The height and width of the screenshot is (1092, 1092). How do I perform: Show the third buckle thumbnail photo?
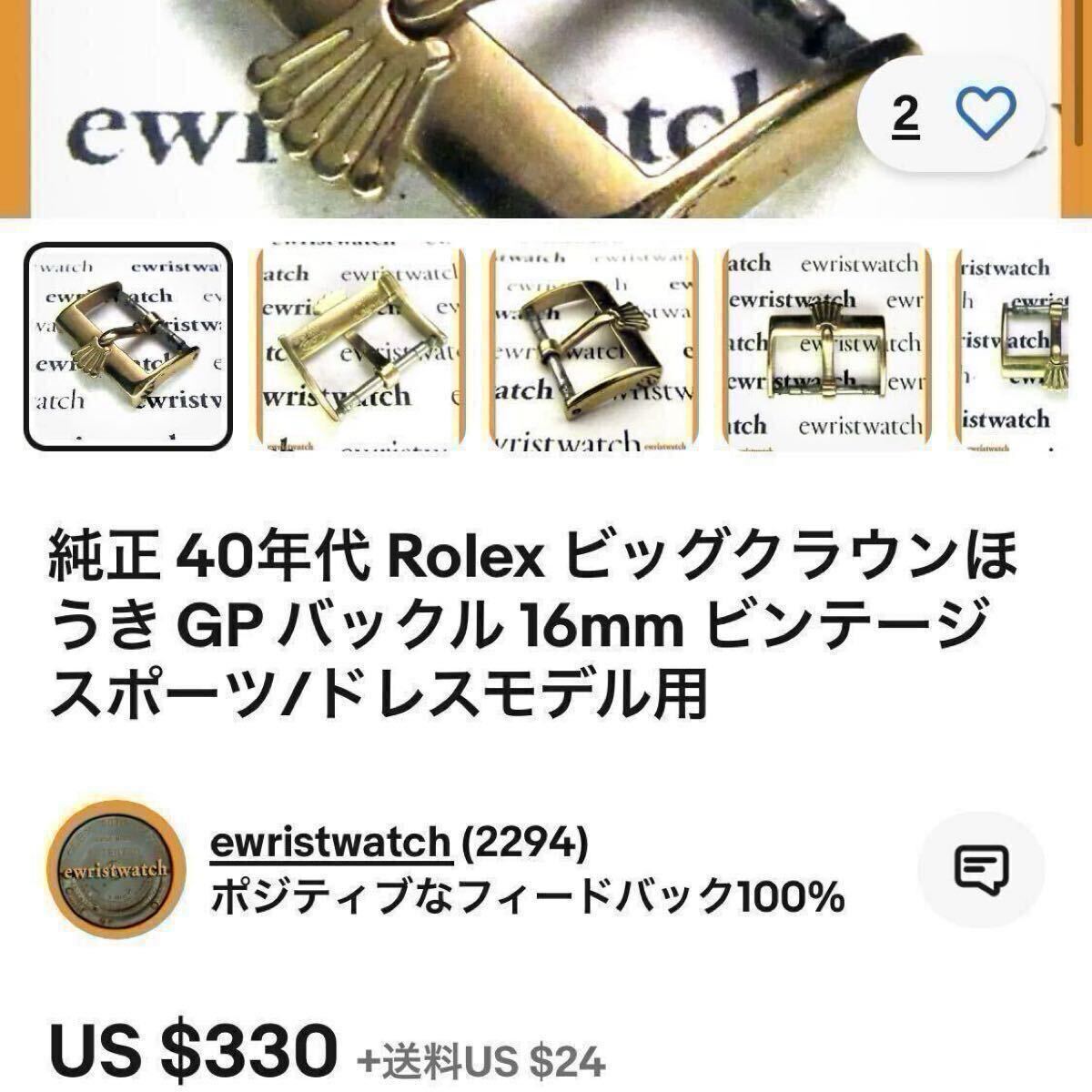pos(591,347)
